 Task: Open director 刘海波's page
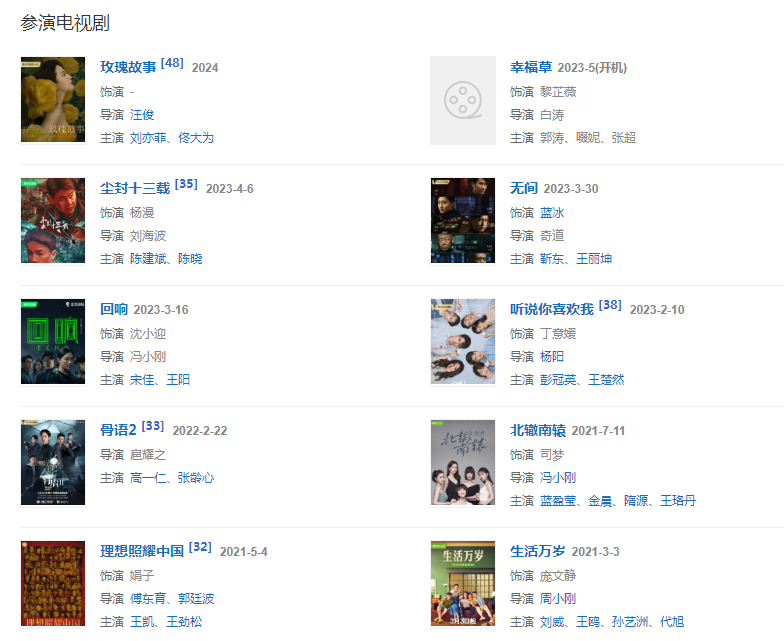coord(148,236)
